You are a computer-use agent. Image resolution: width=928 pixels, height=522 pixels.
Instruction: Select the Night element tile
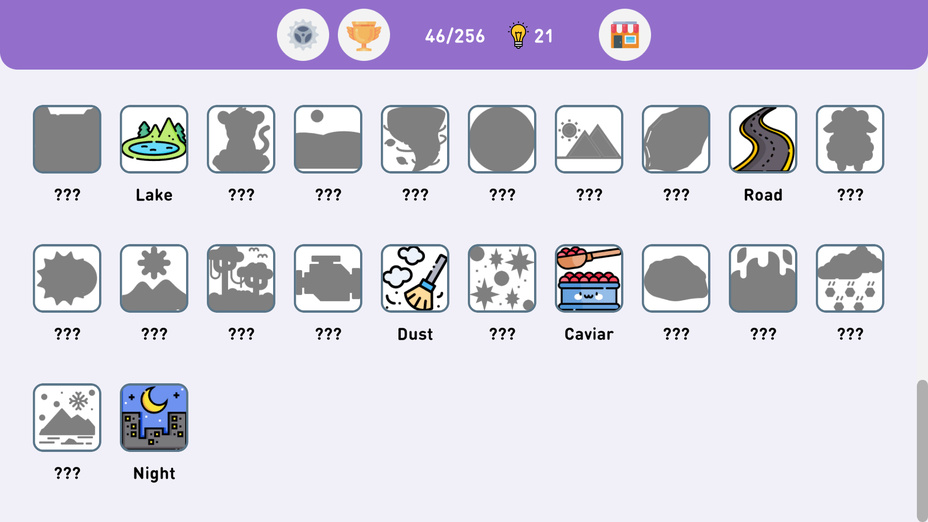point(154,417)
